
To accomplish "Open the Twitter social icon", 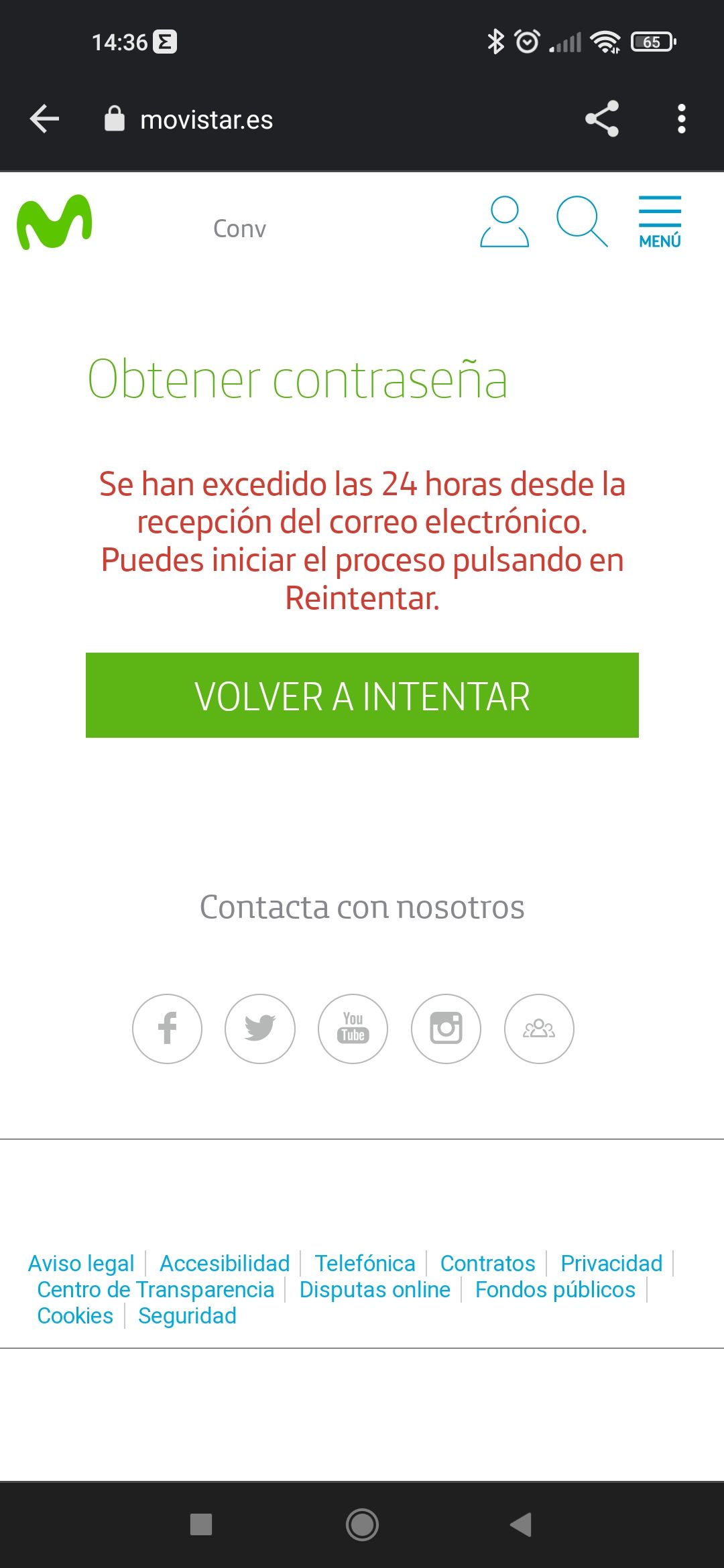I will point(259,1029).
